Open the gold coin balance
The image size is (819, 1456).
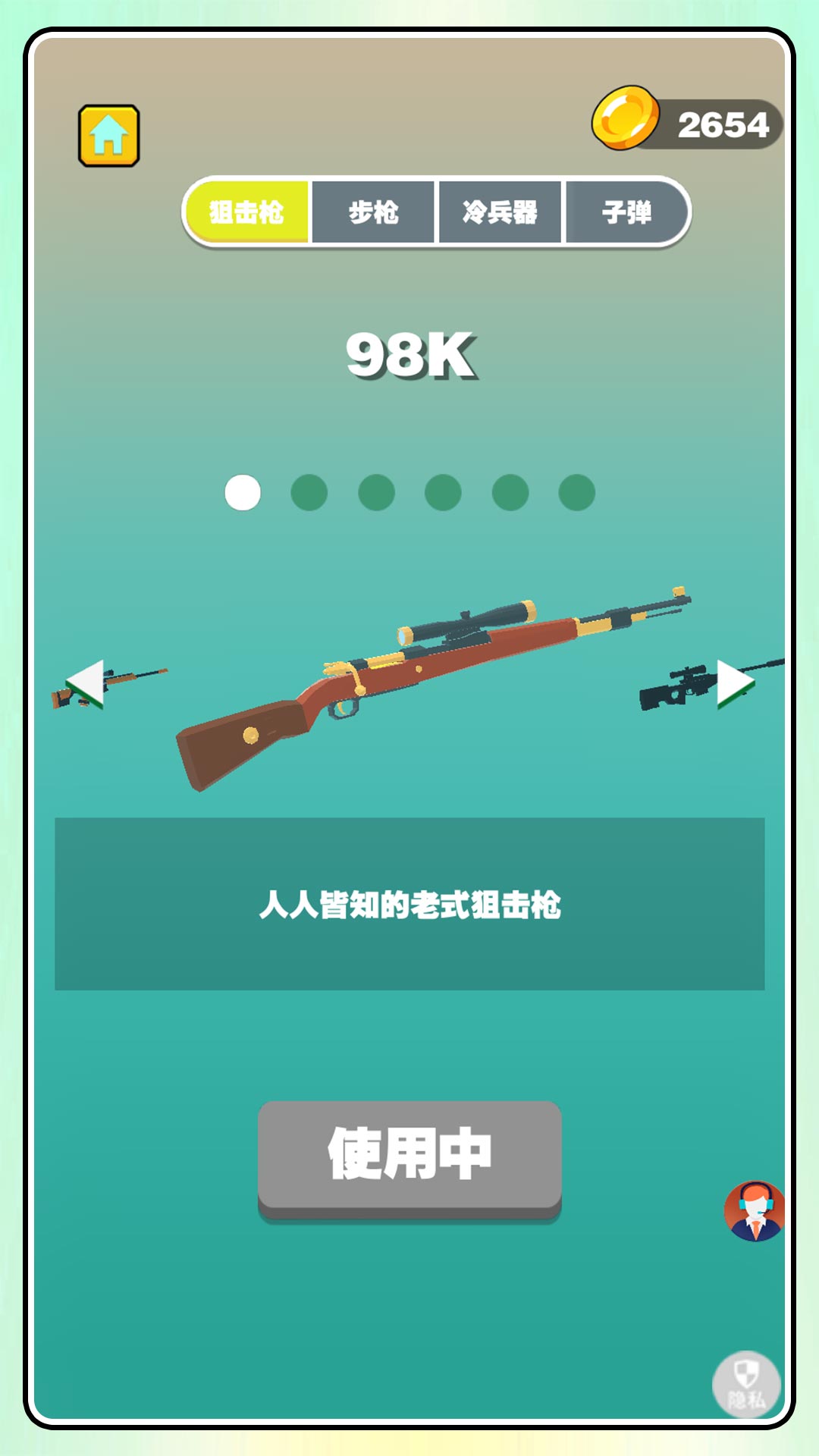(686, 124)
